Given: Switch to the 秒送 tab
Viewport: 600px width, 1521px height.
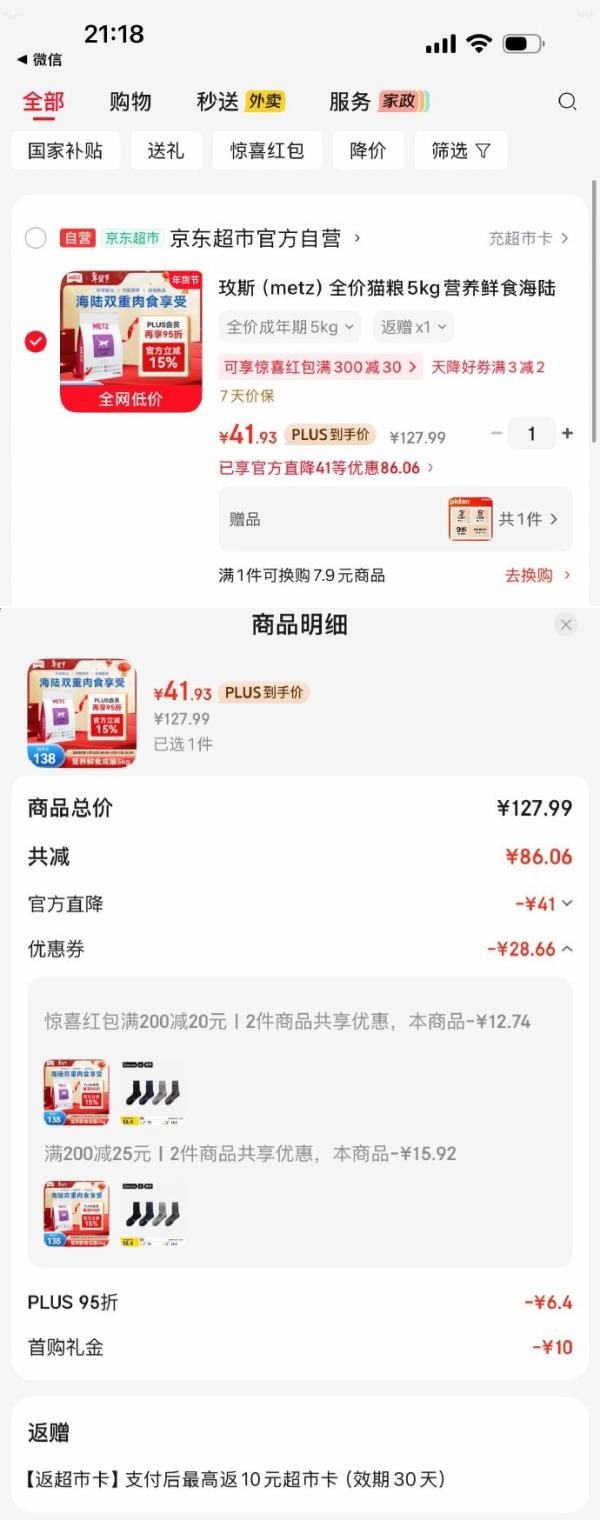Looking at the screenshot, I should (x=240, y=101).
